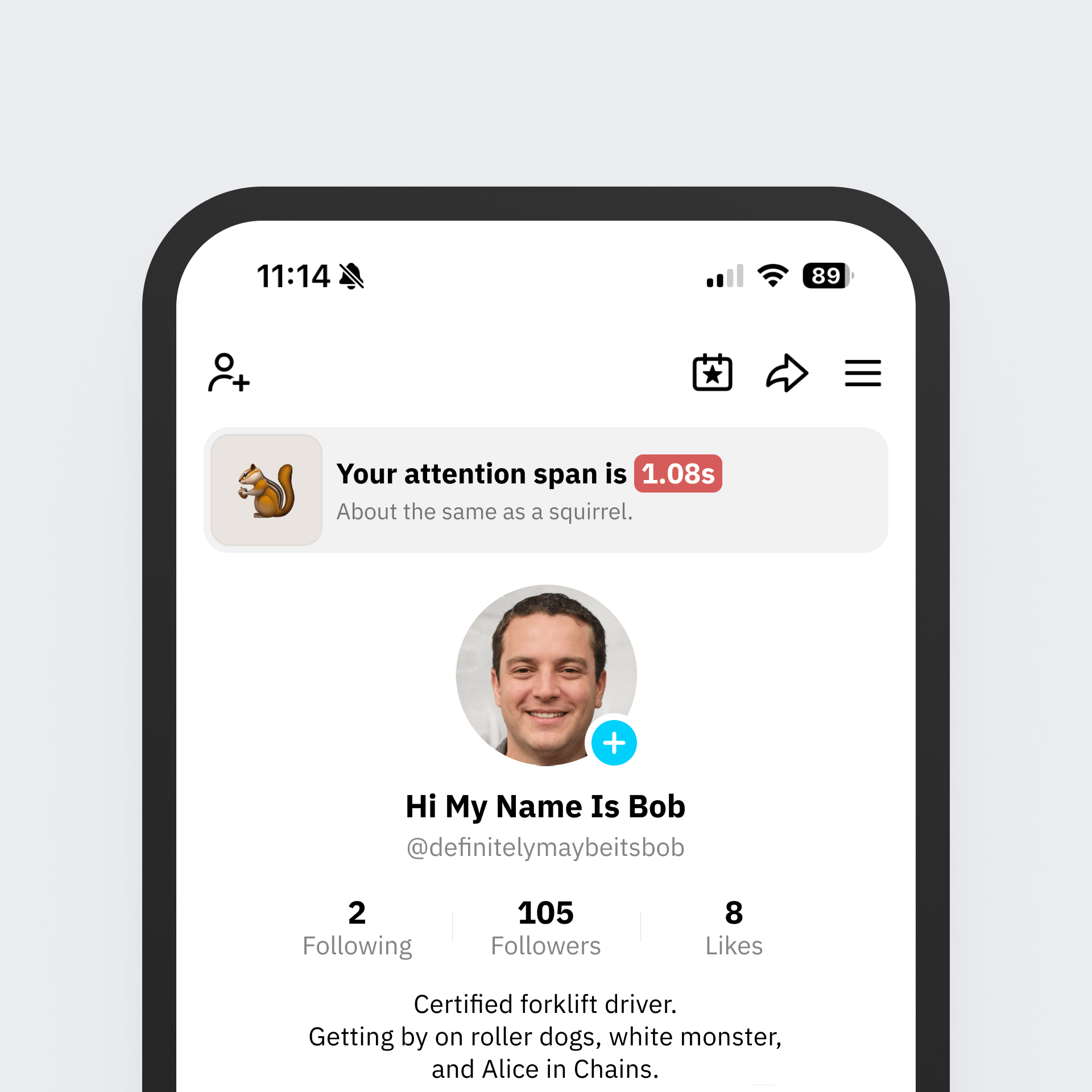View the Following list
Image resolution: width=1092 pixels, height=1092 pixels.
357,928
